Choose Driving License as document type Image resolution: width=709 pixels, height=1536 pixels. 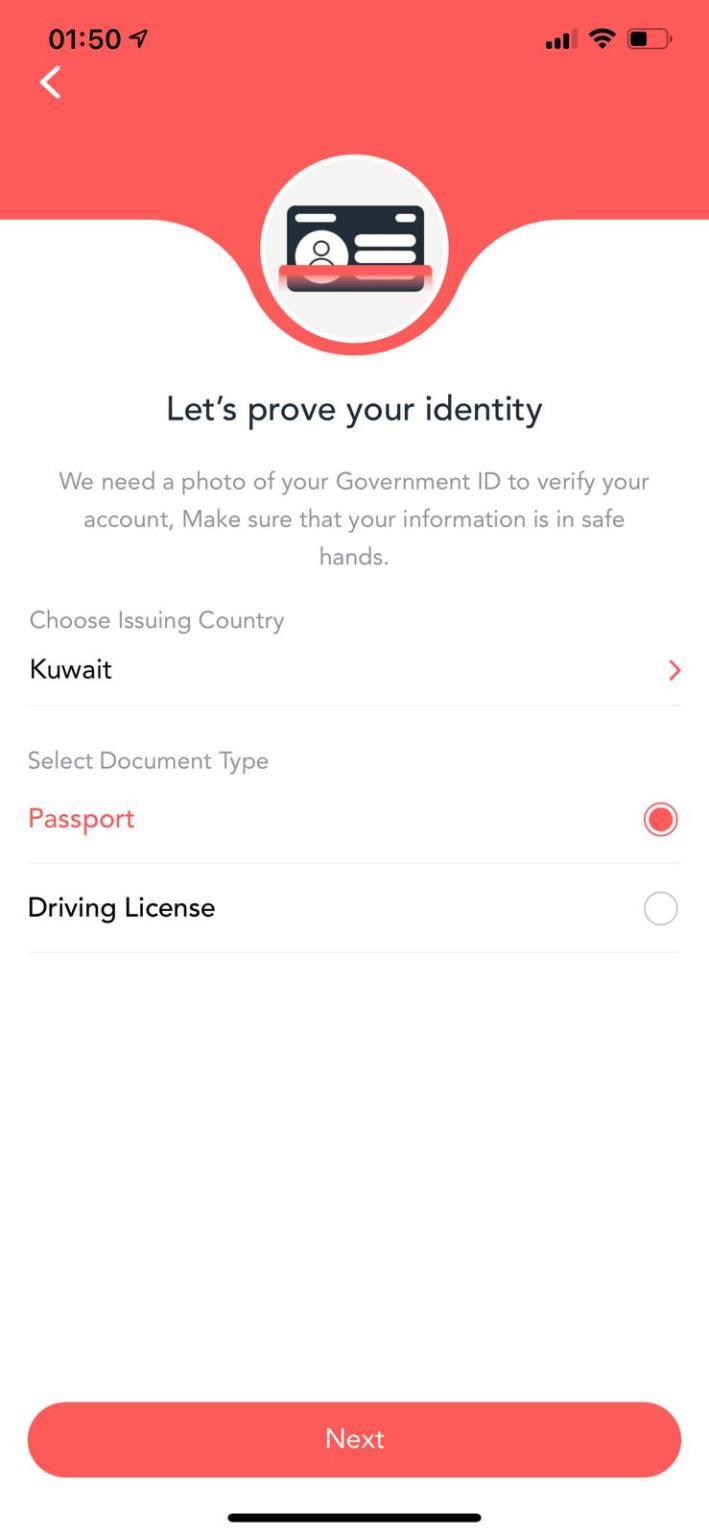click(354, 908)
